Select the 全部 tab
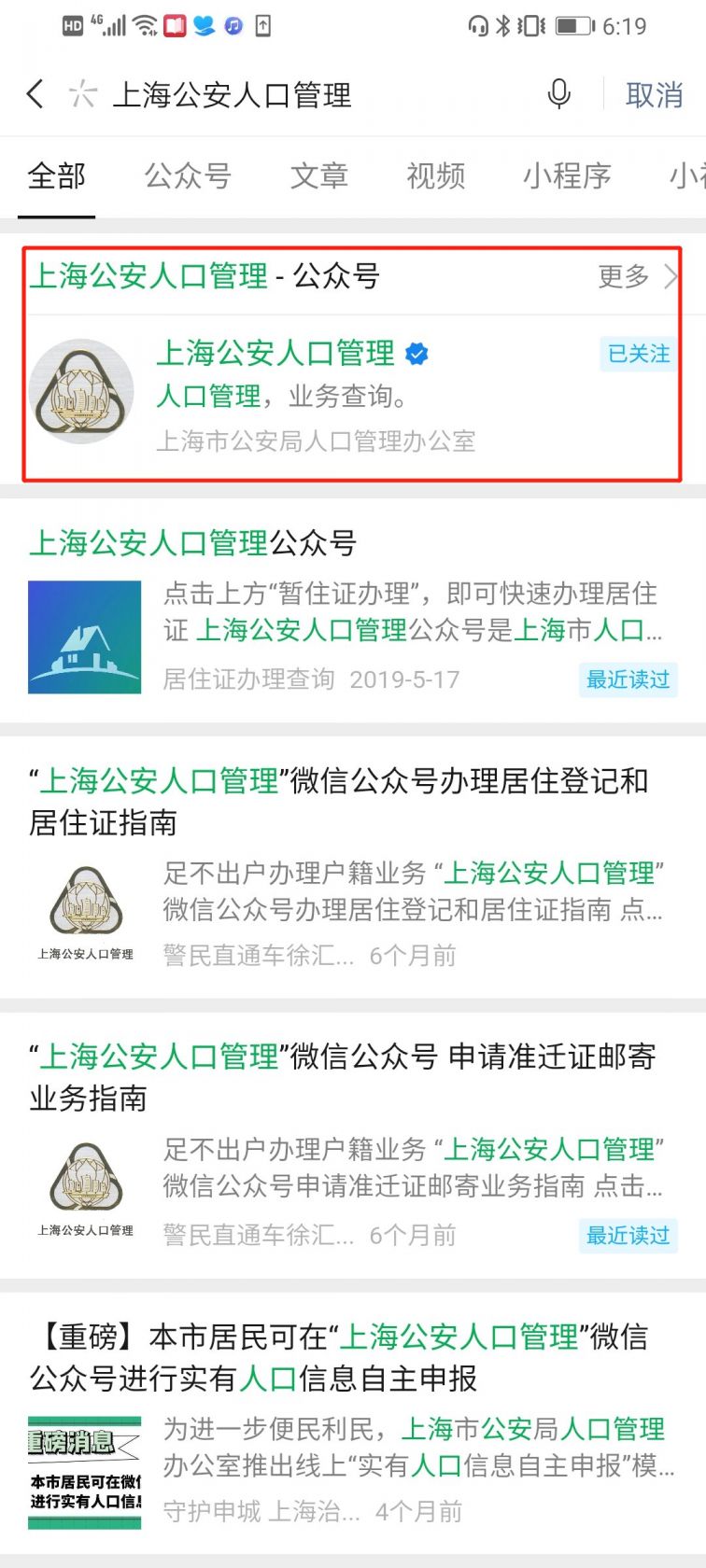The width and height of the screenshot is (706, 1568). pos(56,175)
